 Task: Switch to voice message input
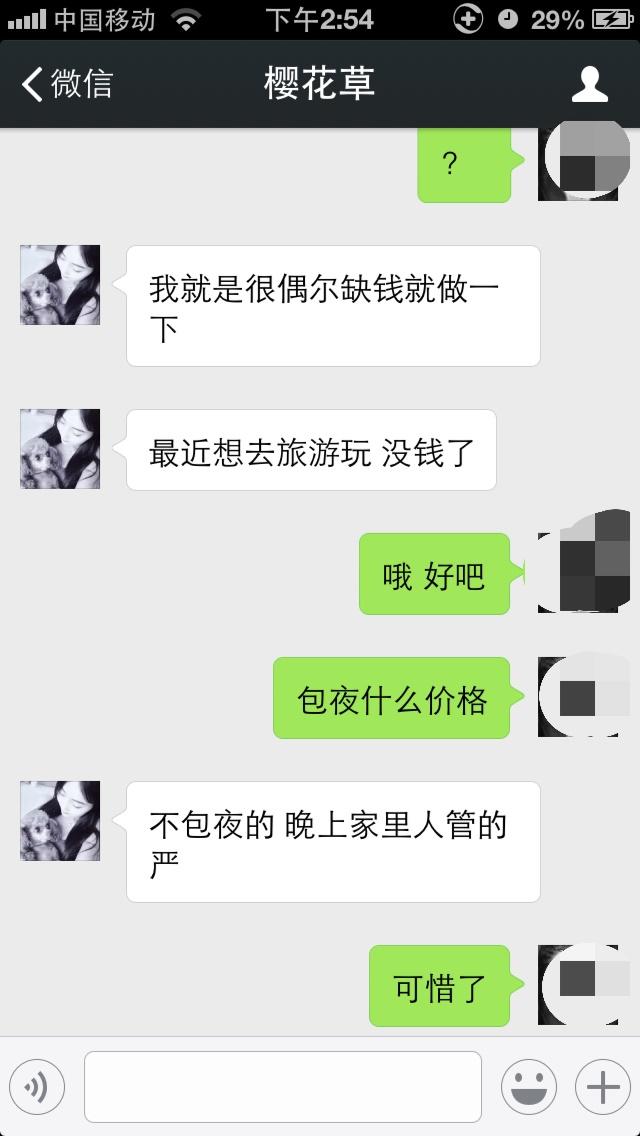pos(37,1087)
